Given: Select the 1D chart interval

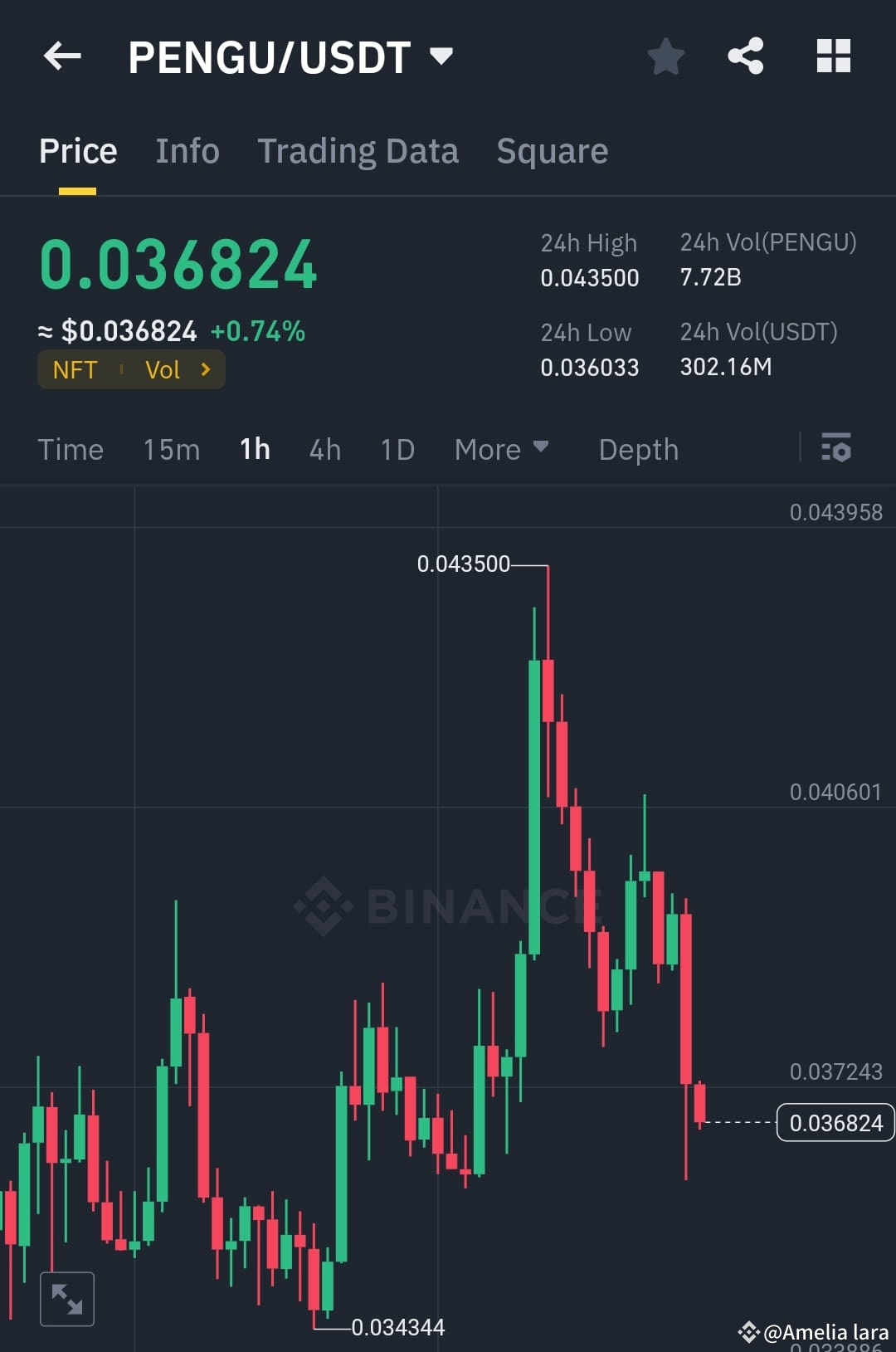Looking at the screenshot, I should click(397, 449).
